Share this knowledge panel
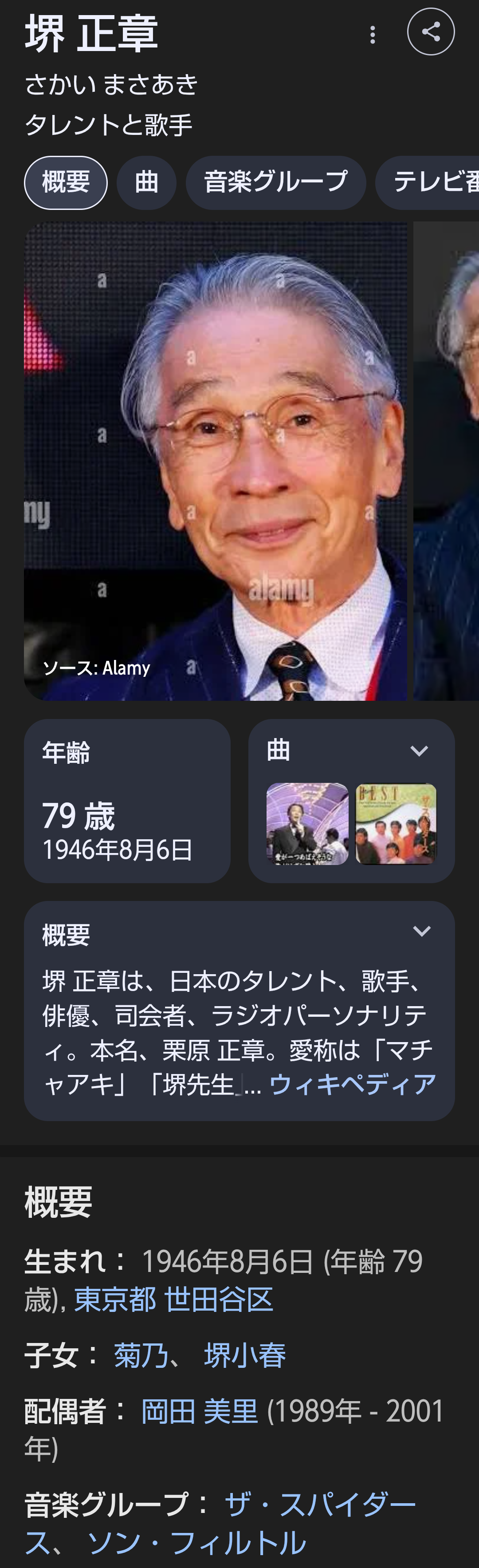Viewport: 479px width, 1568px height. [430, 32]
